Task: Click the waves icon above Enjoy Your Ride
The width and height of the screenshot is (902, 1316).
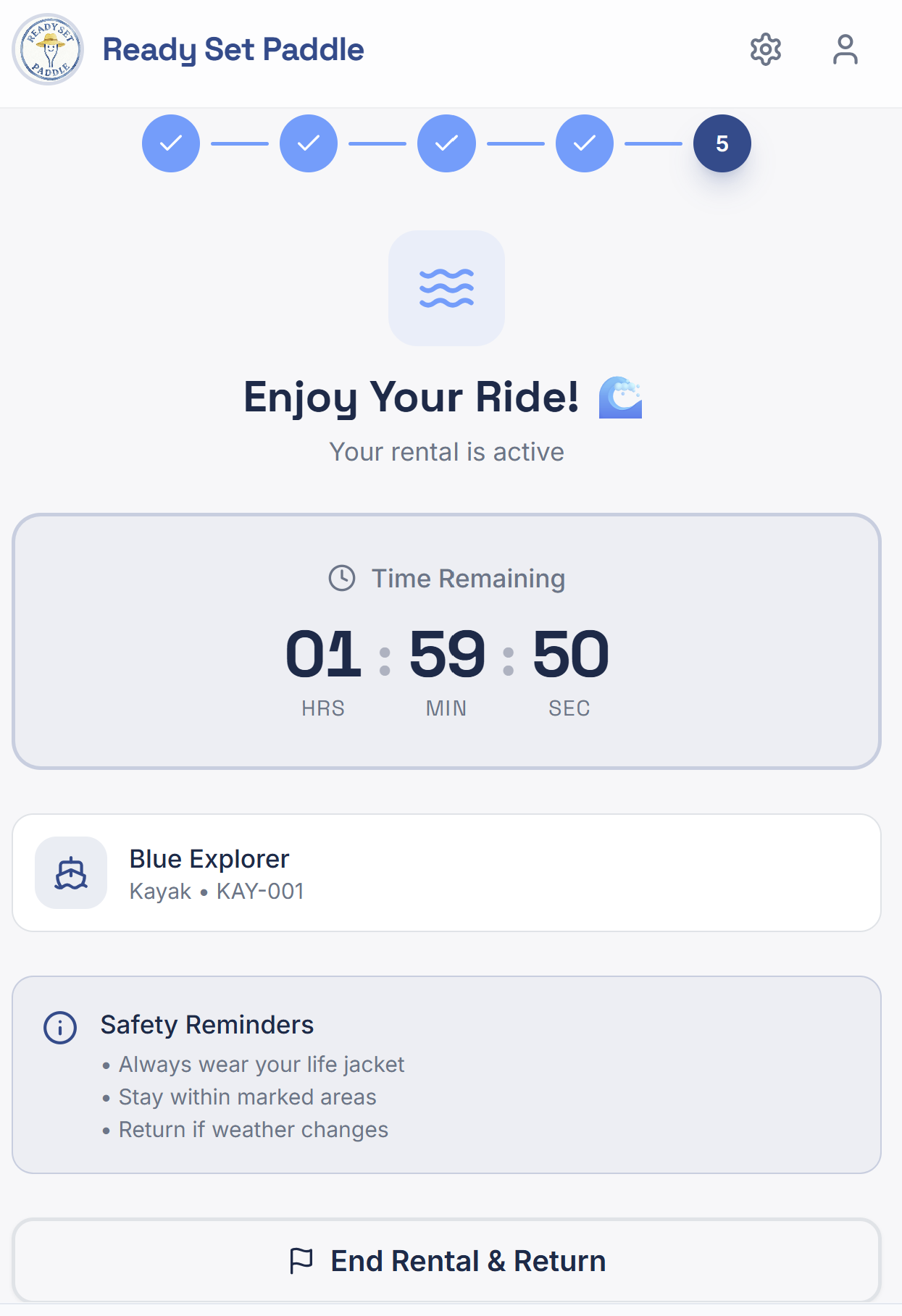Action: [446, 288]
